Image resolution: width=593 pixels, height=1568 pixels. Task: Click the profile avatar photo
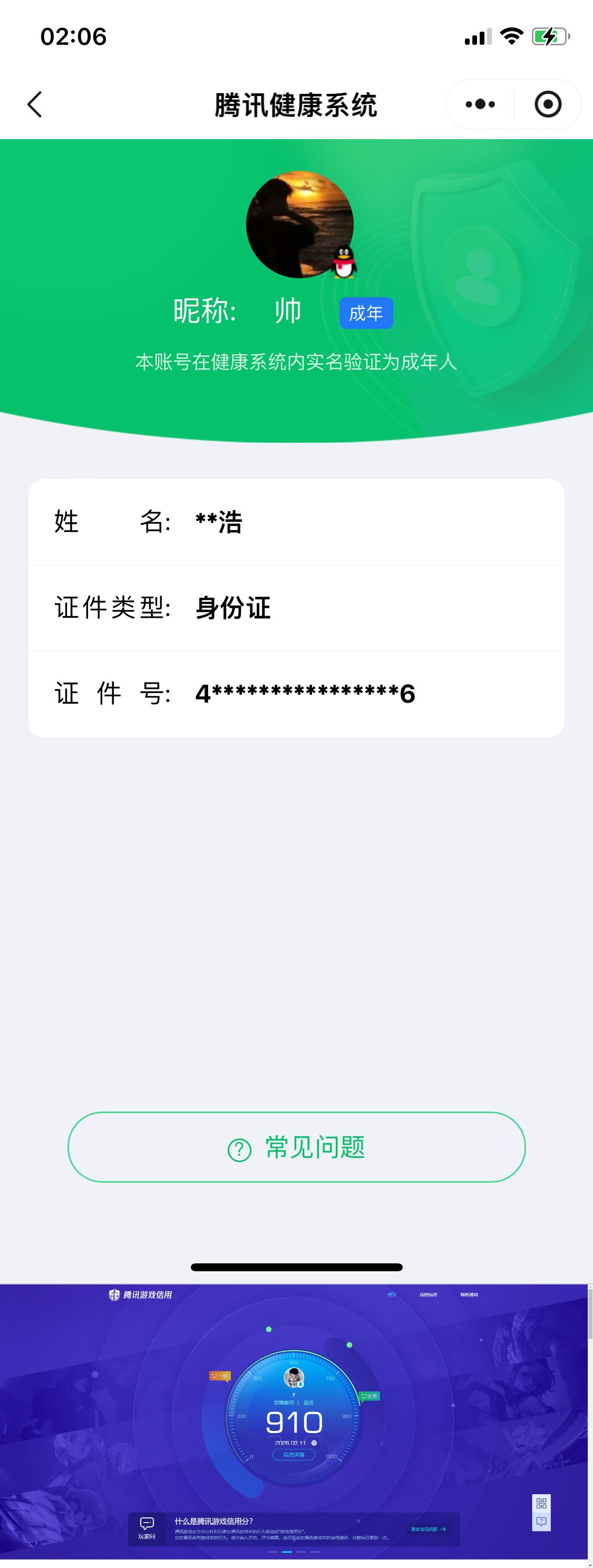pos(299,224)
